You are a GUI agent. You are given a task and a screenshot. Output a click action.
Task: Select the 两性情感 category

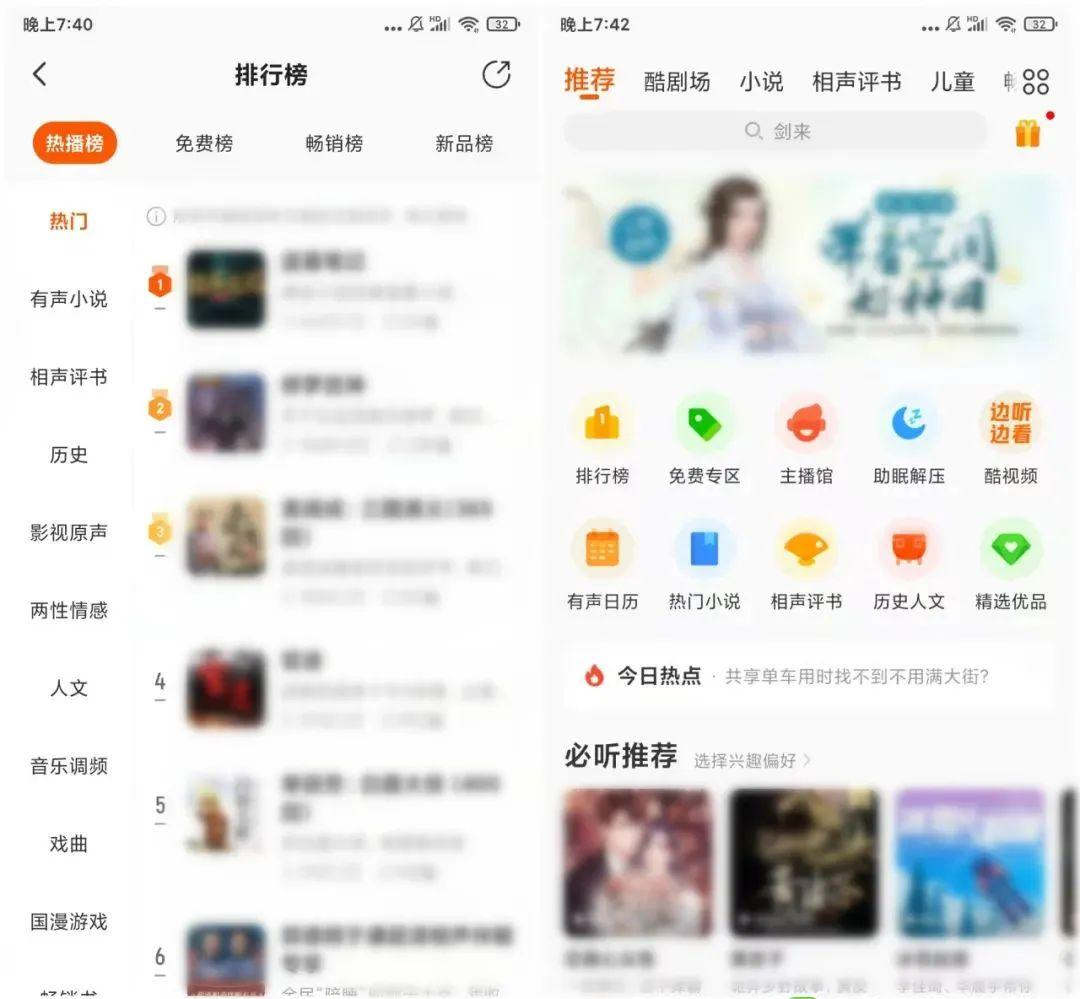tap(69, 610)
